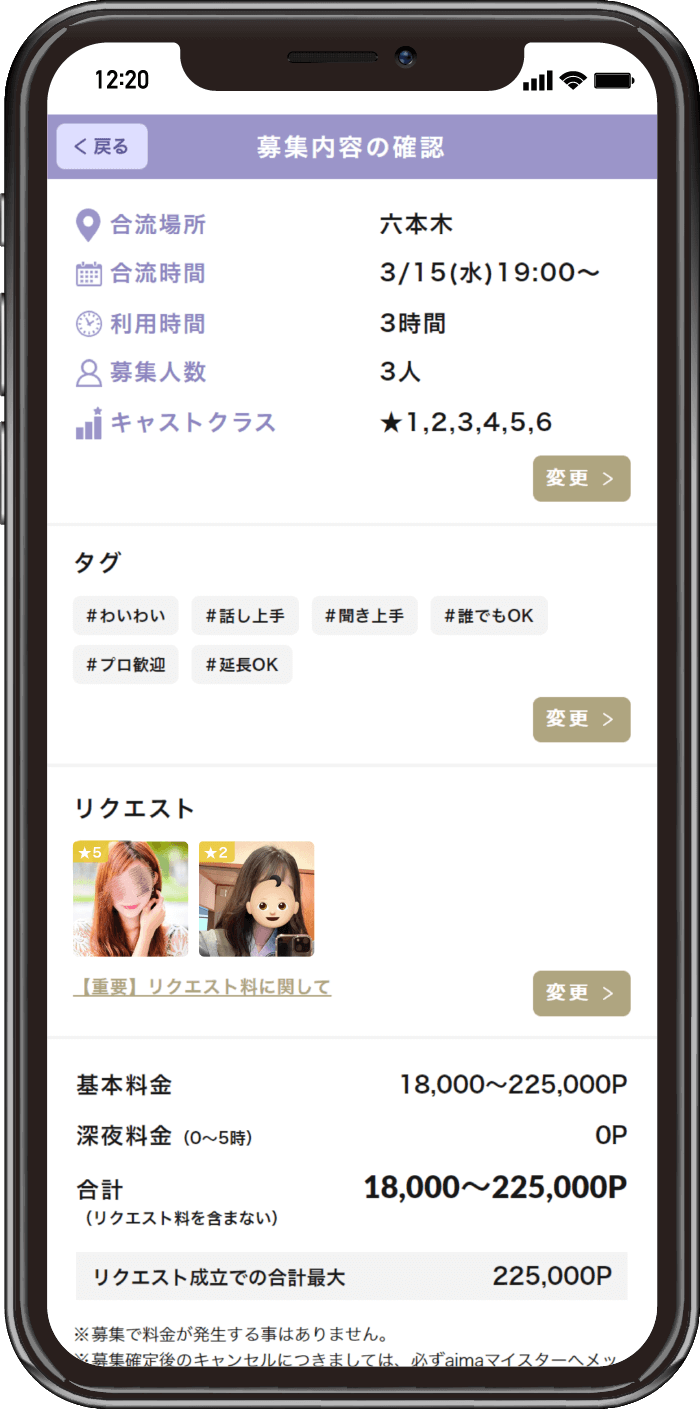Open the ★5 requested cast photo

click(131, 899)
